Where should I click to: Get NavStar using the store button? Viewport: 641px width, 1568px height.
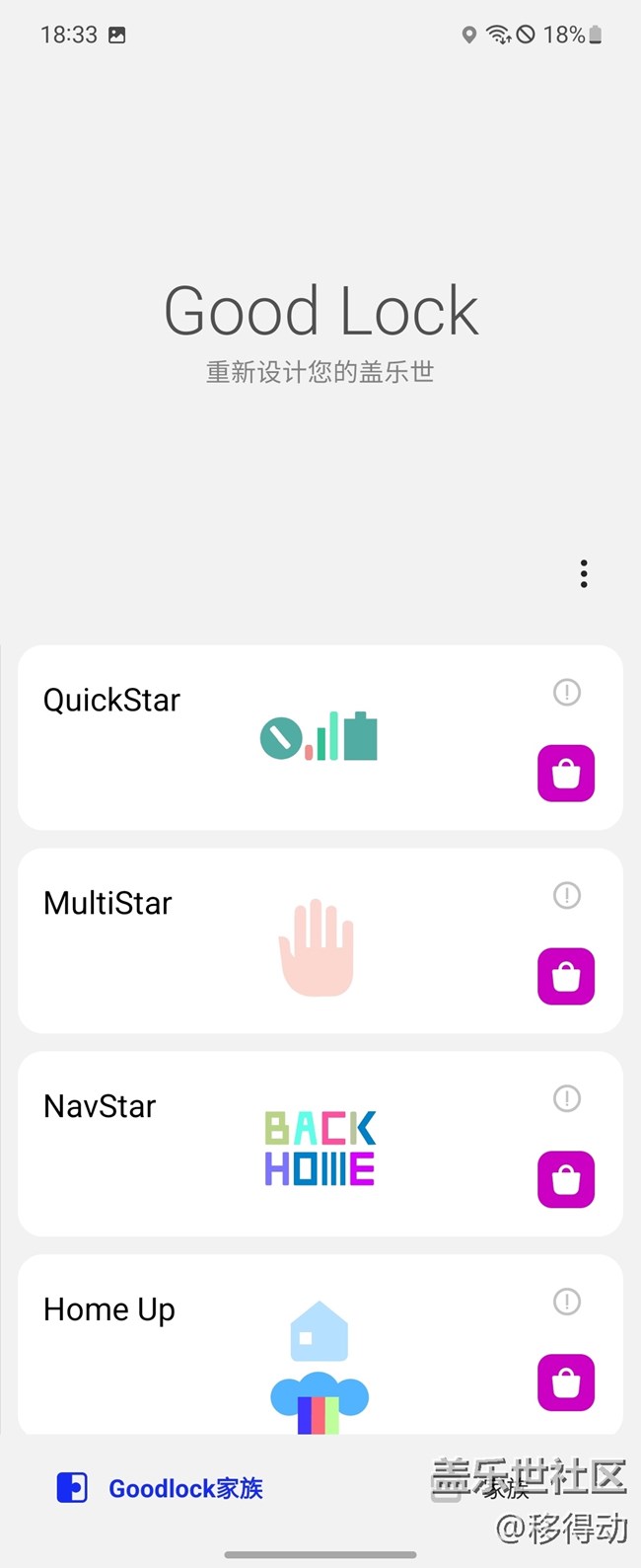coord(566,1179)
